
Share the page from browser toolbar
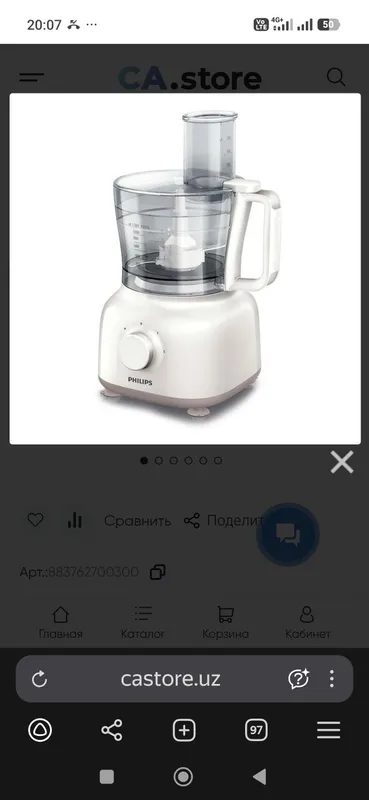point(112,731)
